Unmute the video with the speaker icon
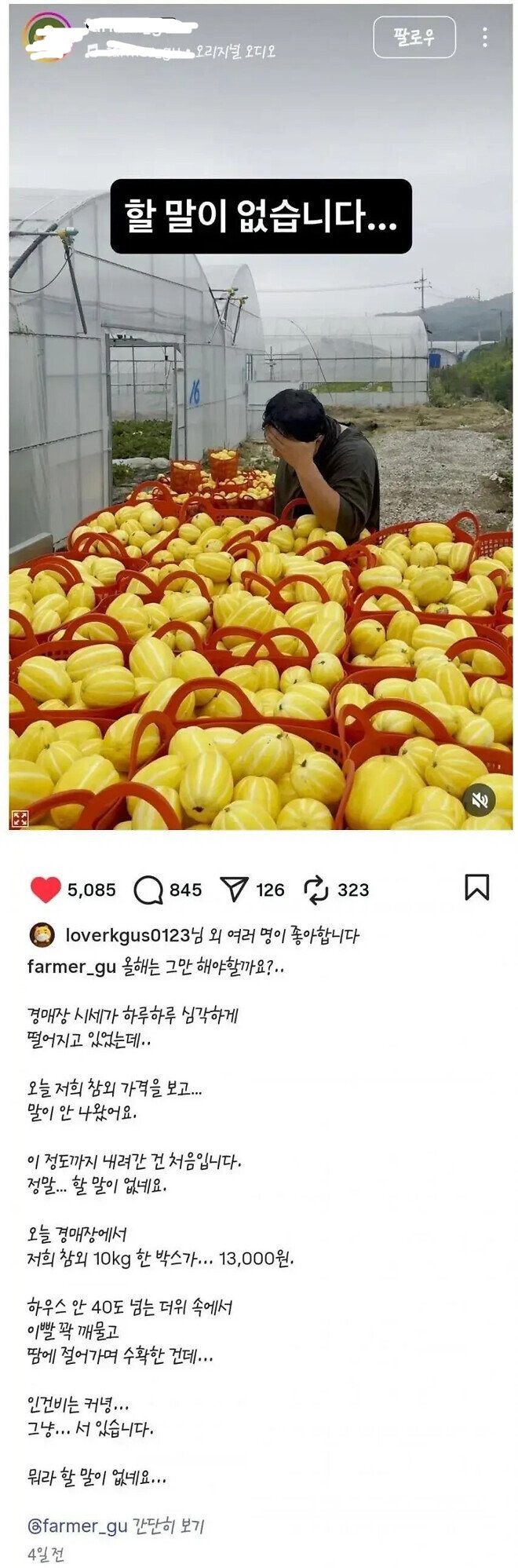This screenshot has width=518, height=1568. 480,800
